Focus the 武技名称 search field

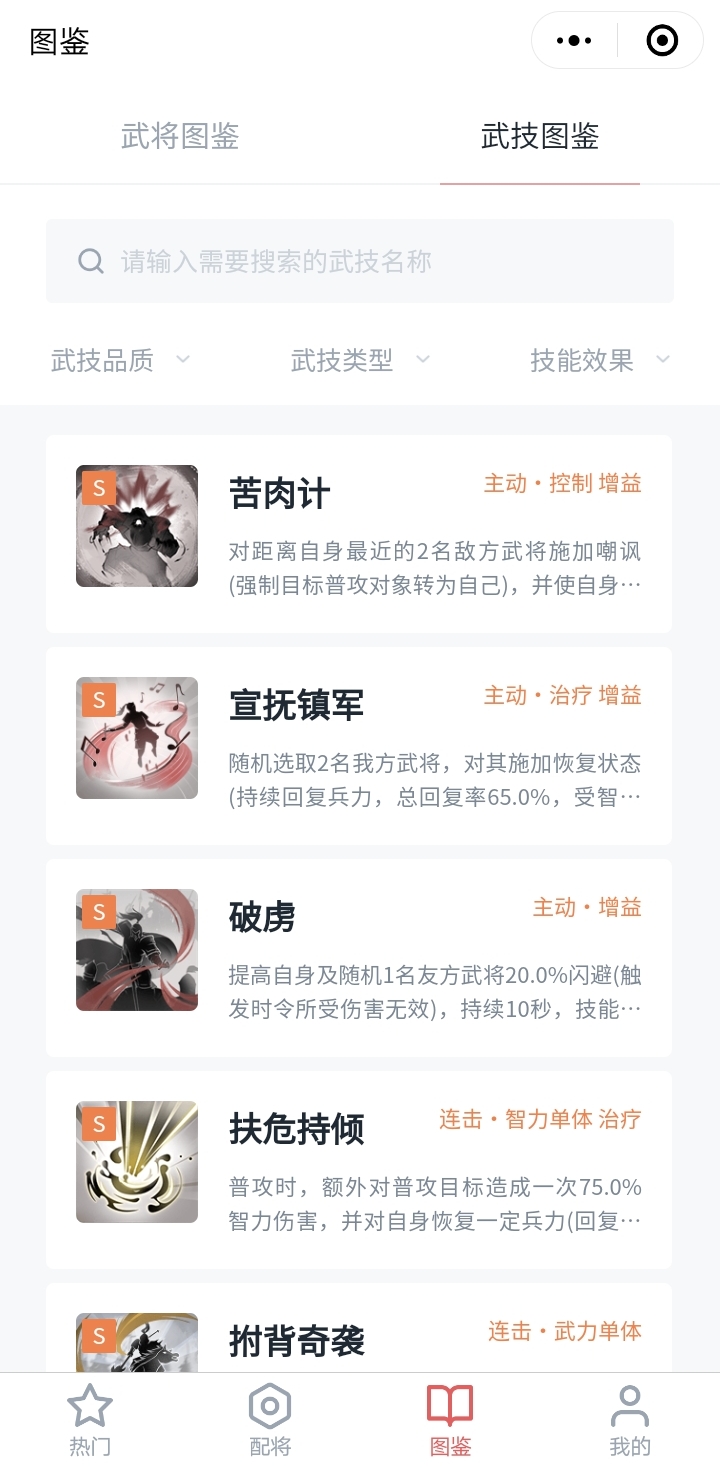(360, 262)
